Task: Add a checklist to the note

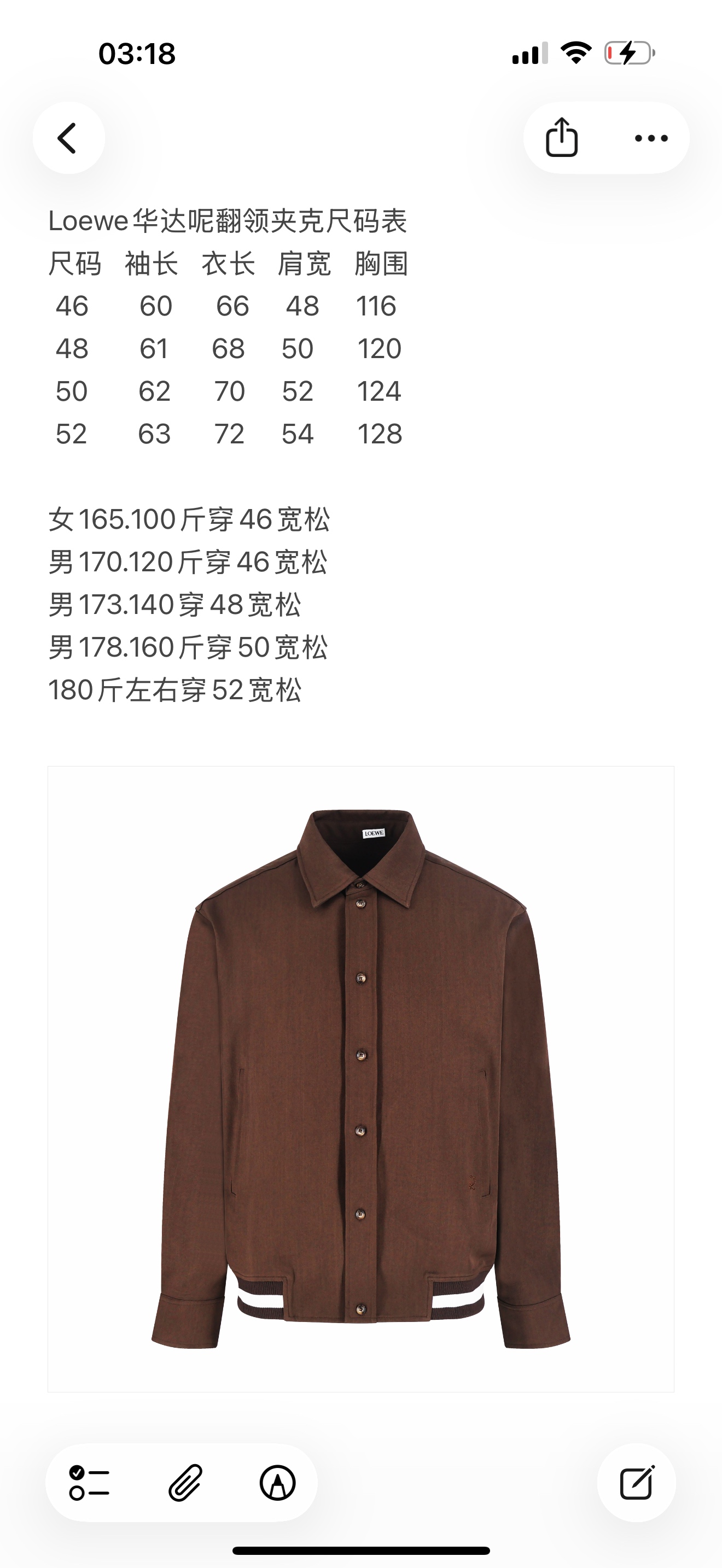Action: point(89,1483)
